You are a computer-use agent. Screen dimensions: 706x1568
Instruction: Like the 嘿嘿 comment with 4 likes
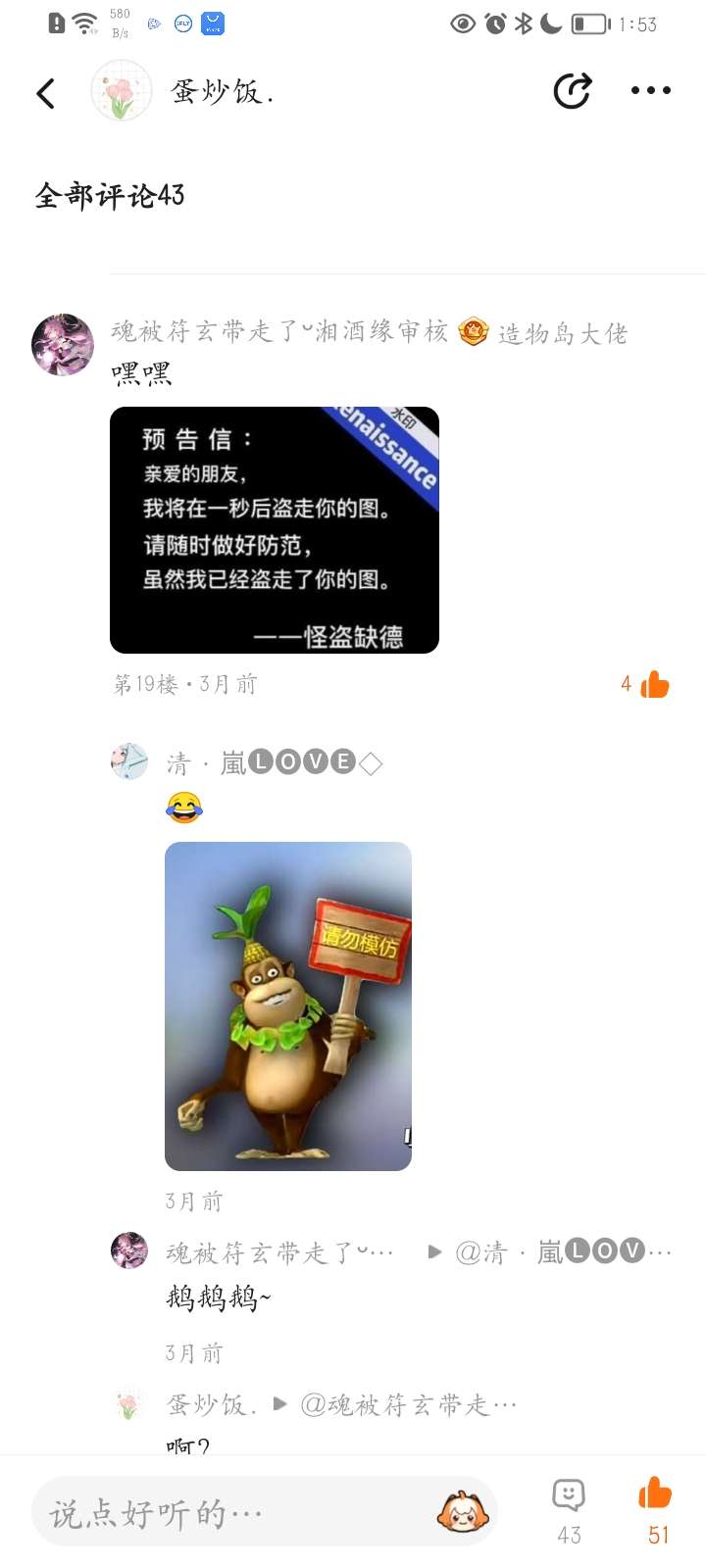point(654,685)
